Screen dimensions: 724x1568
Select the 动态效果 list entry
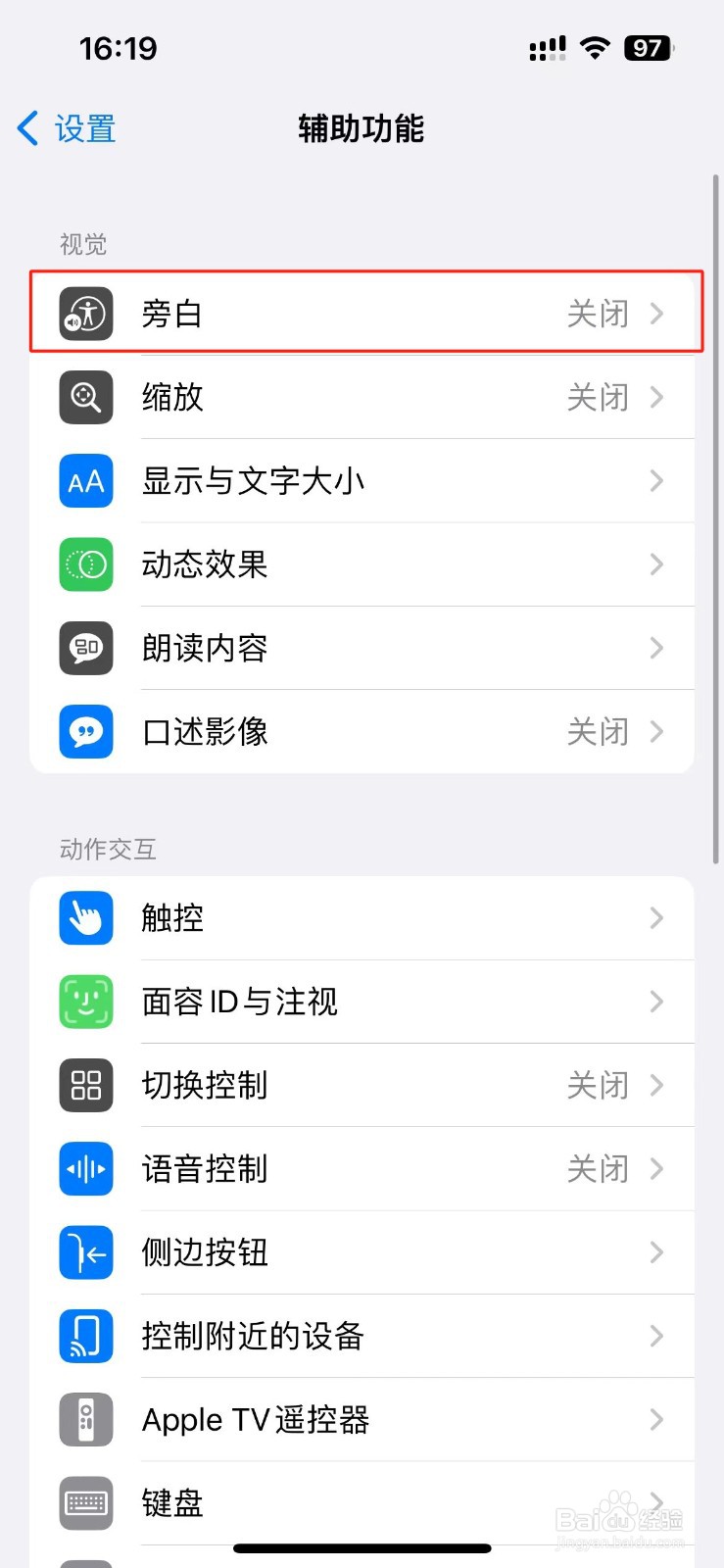(x=362, y=564)
